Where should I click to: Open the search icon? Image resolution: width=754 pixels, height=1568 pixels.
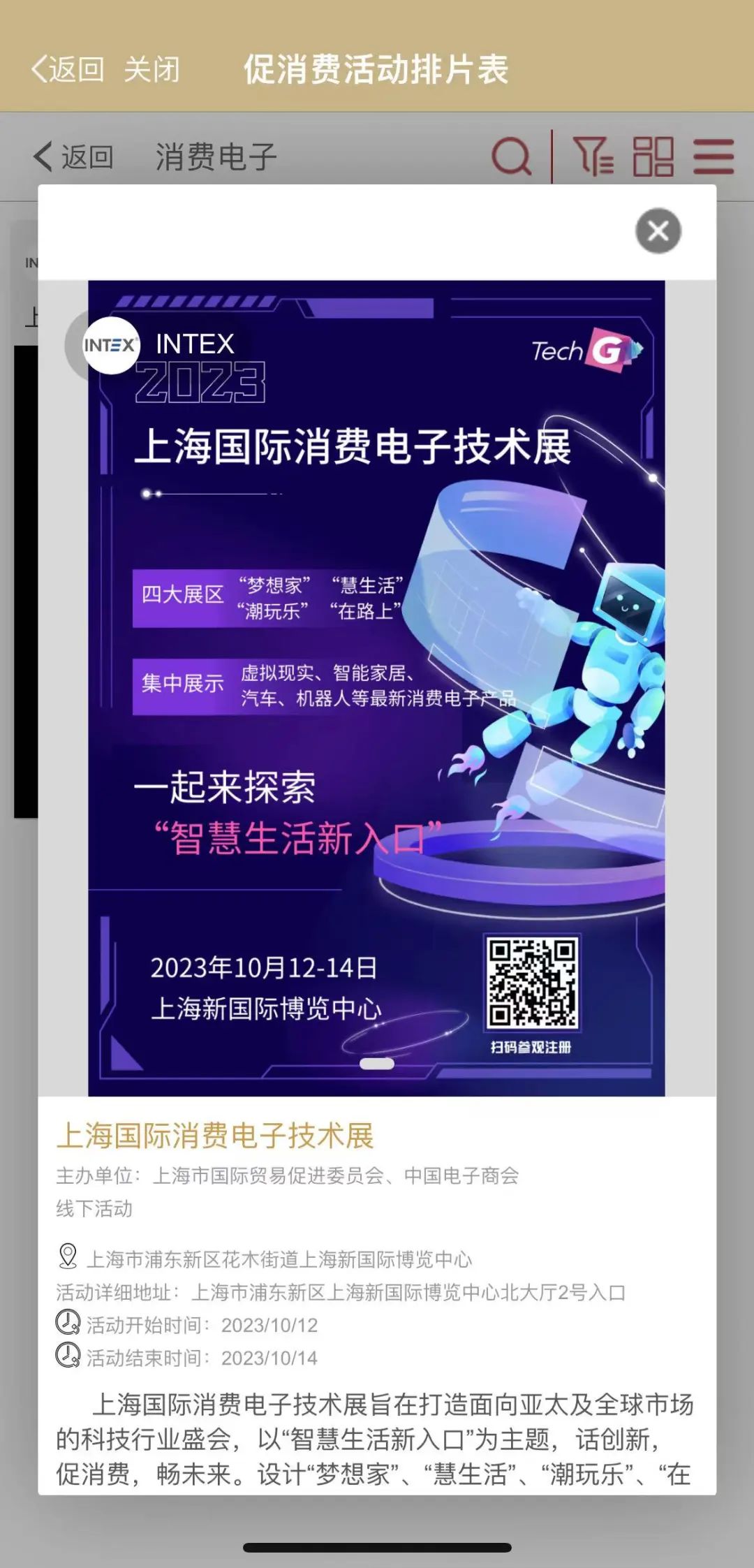(x=512, y=156)
